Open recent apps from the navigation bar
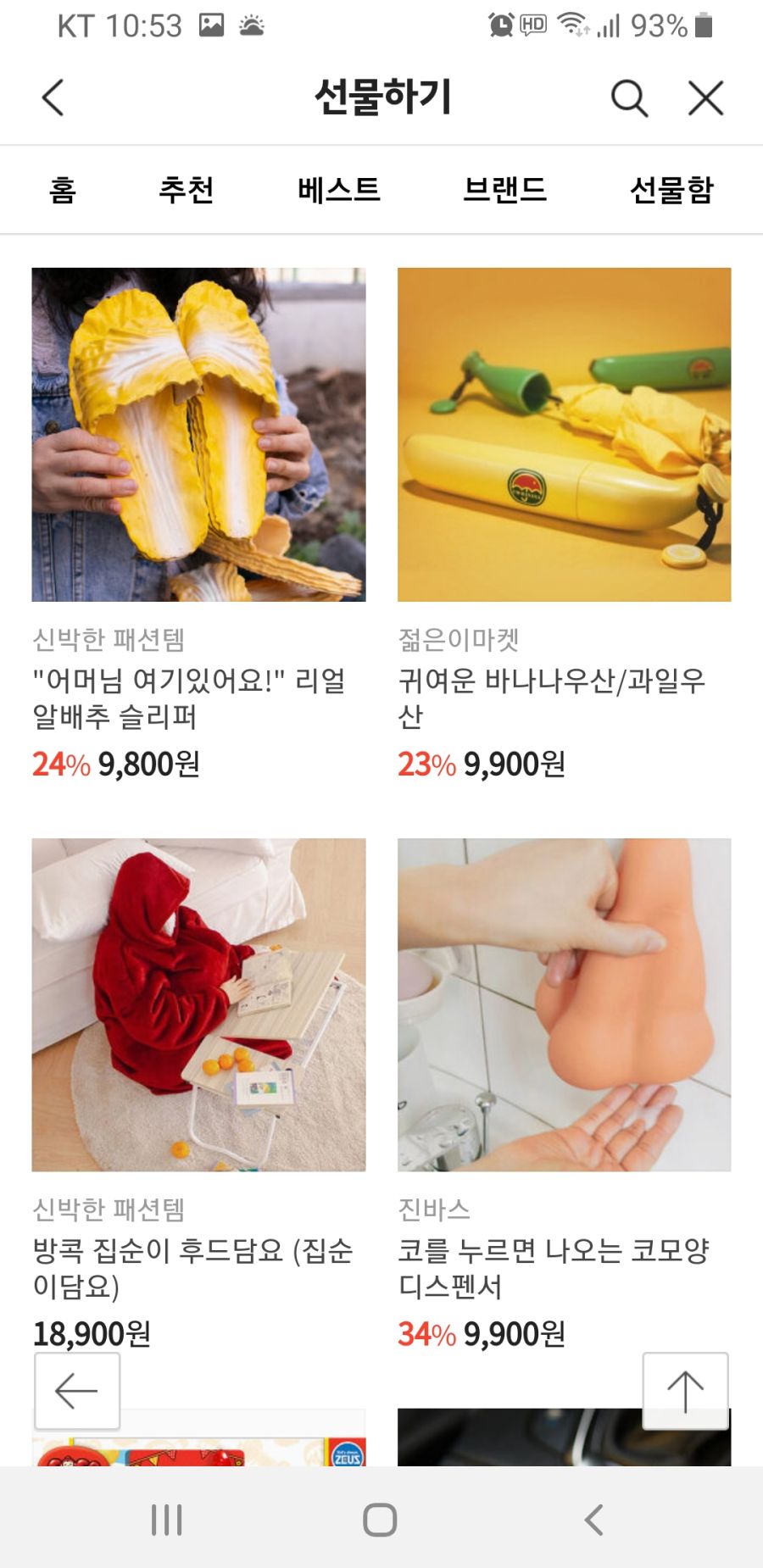 click(x=166, y=1519)
